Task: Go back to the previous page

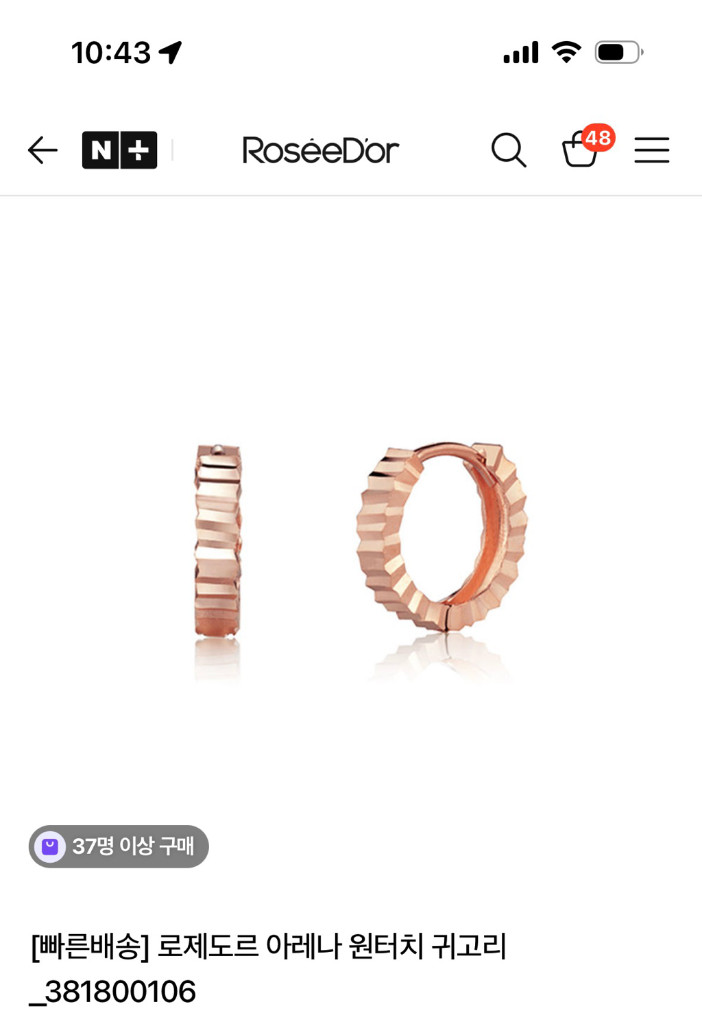Action: pos(42,151)
